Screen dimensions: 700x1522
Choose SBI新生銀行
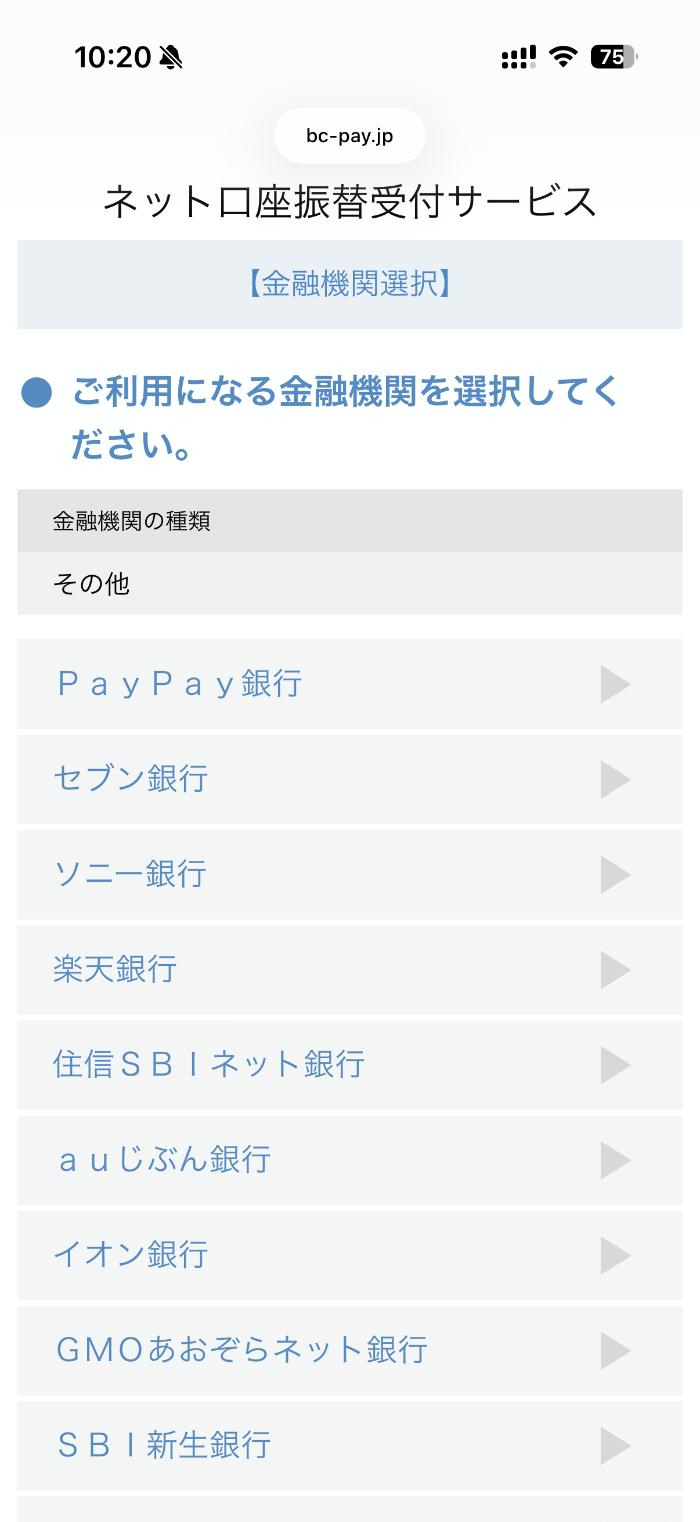point(349,1445)
